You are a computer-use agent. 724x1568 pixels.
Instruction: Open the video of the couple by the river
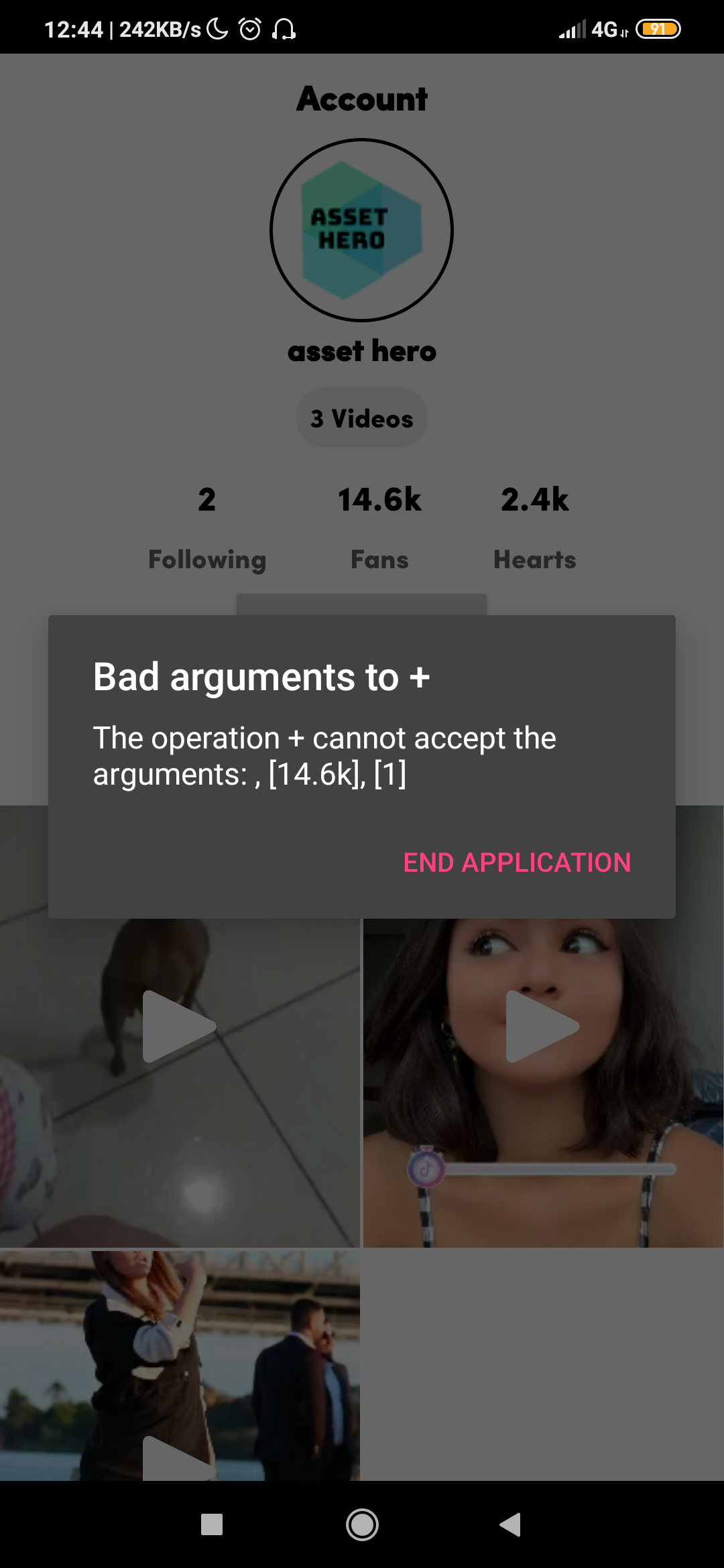point(180,1366)
